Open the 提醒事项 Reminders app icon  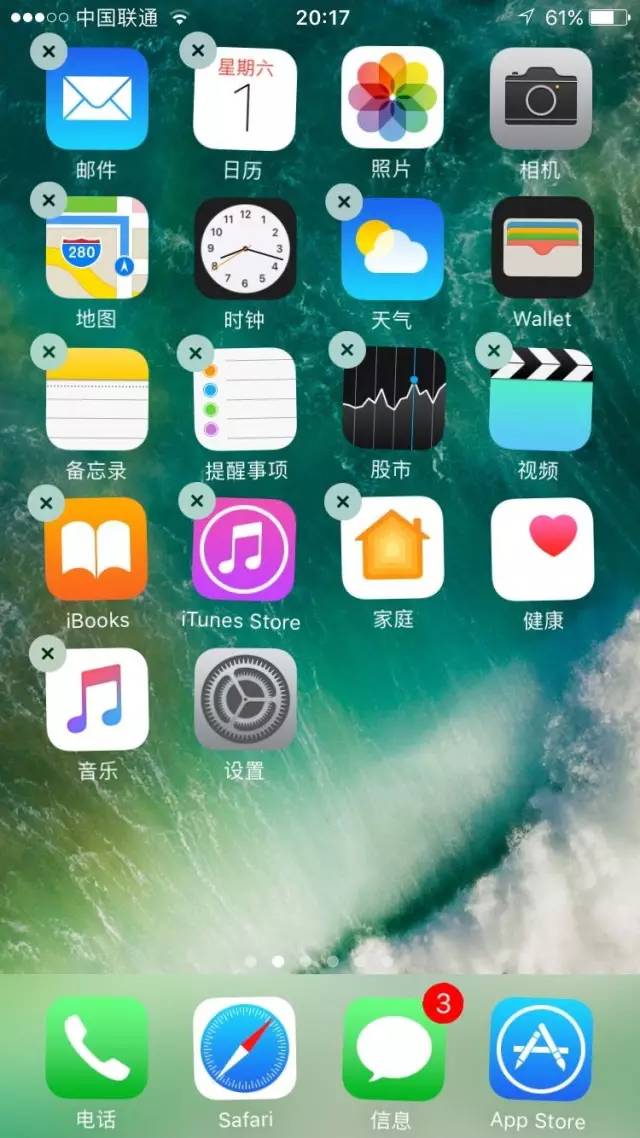tap(245, 399)
